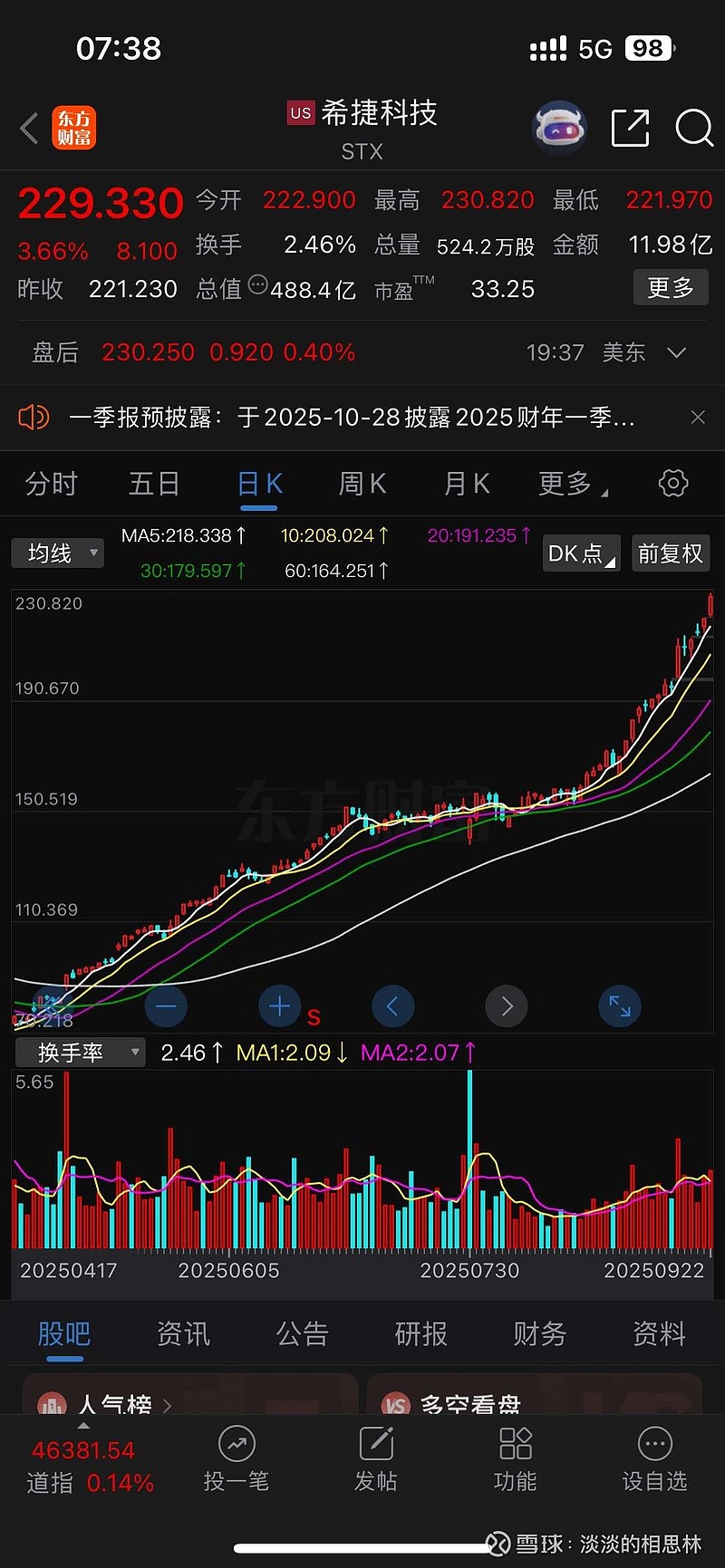Viewport: 725px width, 1568px height.
Task: Switch to the 分时 chart tab
Action: point(51,484)
